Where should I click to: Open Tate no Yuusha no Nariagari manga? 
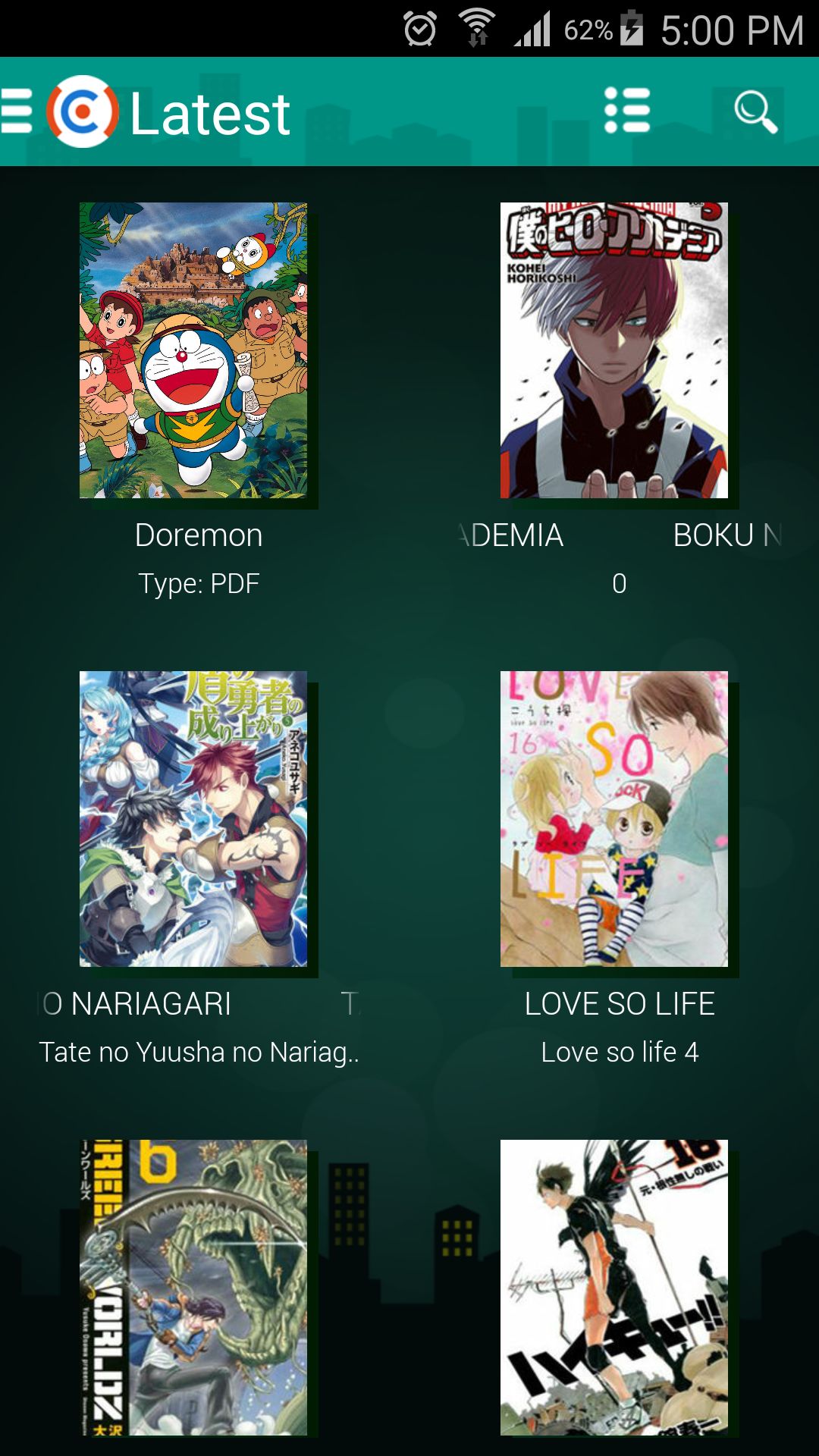pyautogui.click(x=193, y=819)
